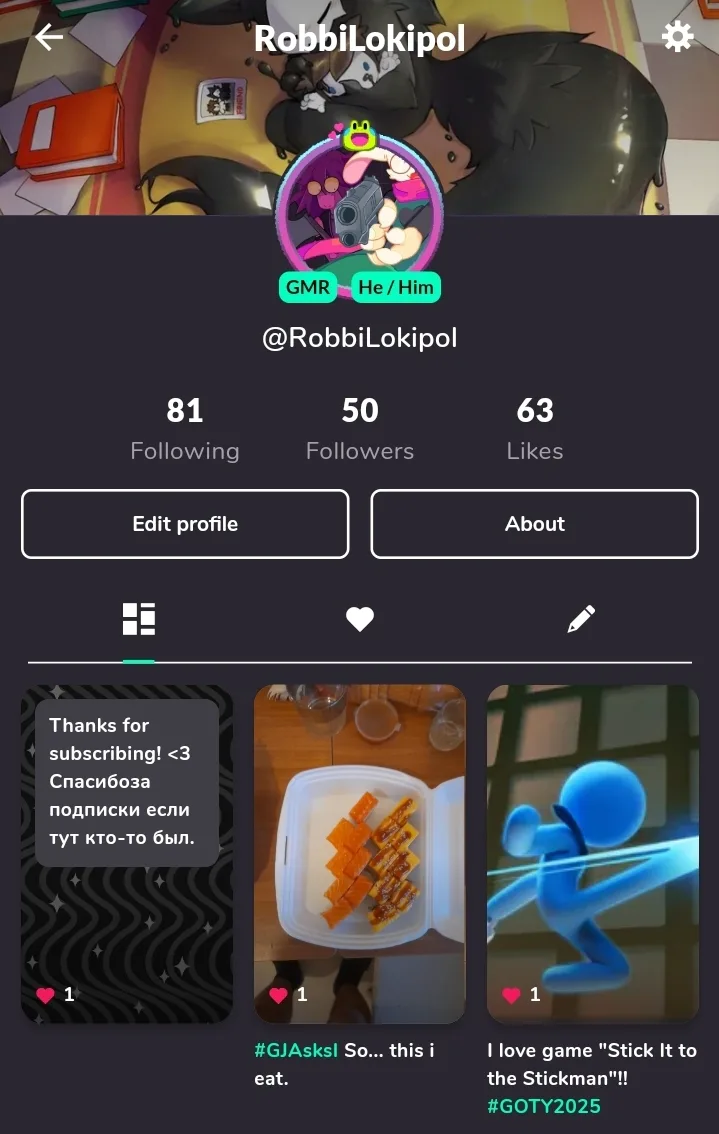This screenshot has width=719, height=1134.
Task: Go back using the arrow icon
Action: (x=49, y=37)
